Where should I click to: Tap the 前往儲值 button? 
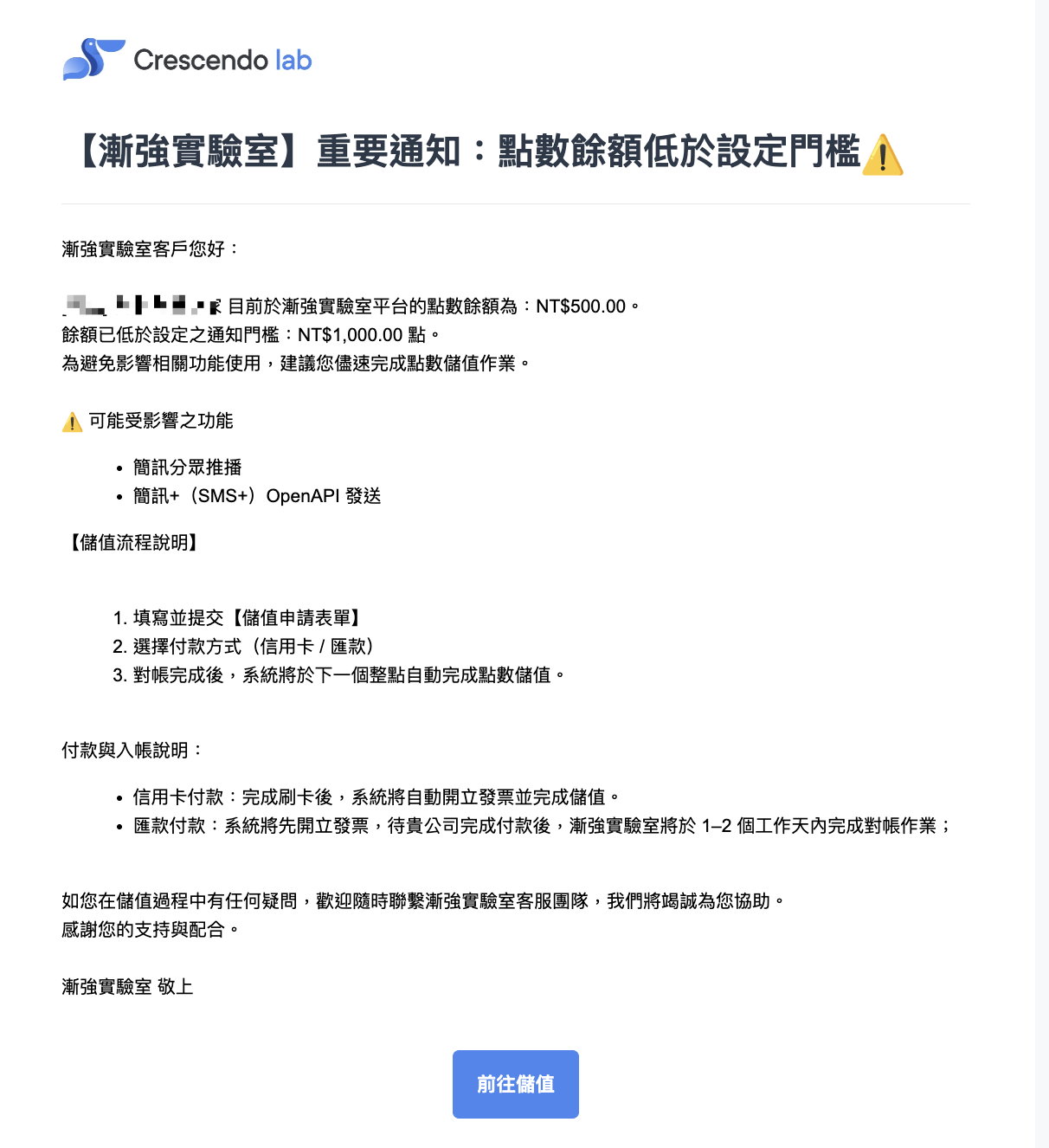tap(516, 1084)
